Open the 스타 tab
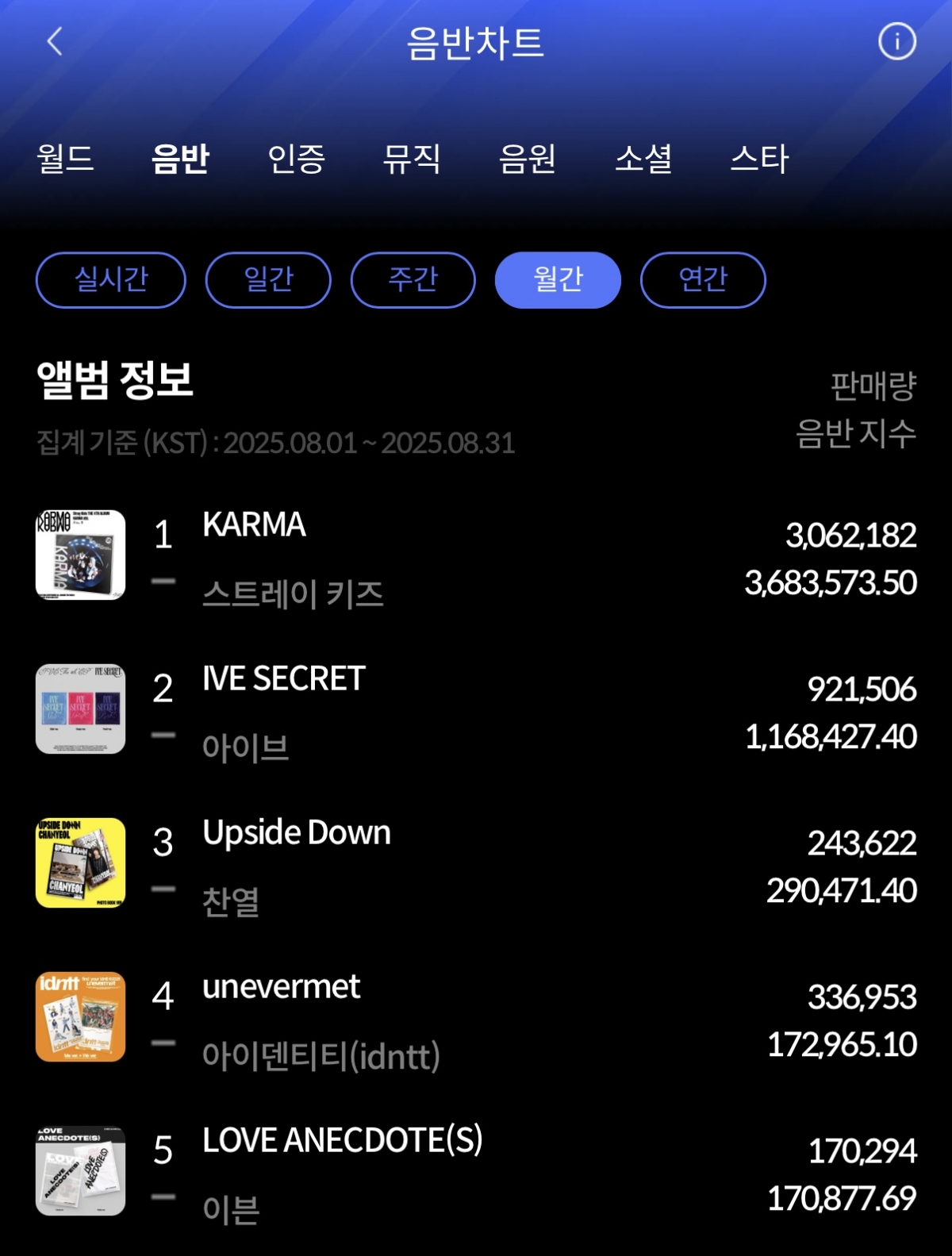The height and width of the screenshot is (1256, 952). (759, 159)
